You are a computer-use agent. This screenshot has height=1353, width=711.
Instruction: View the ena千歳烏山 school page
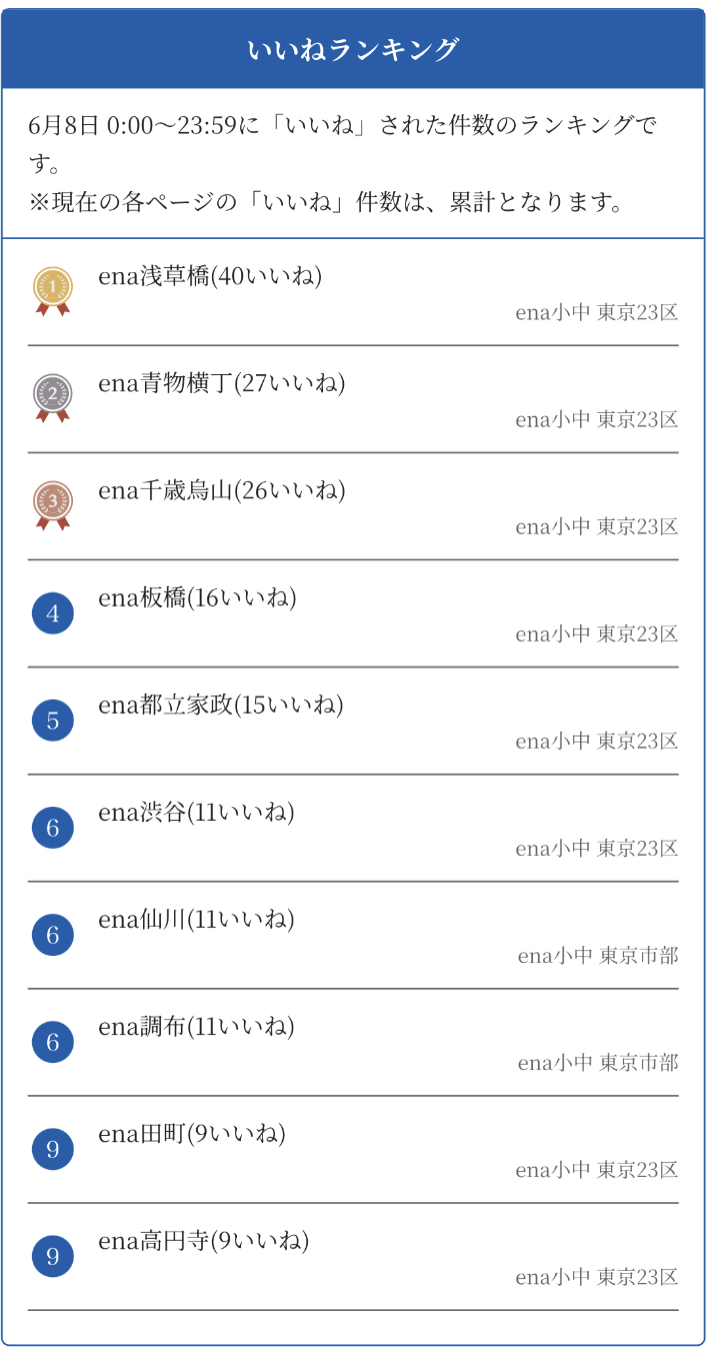[221, 491]
